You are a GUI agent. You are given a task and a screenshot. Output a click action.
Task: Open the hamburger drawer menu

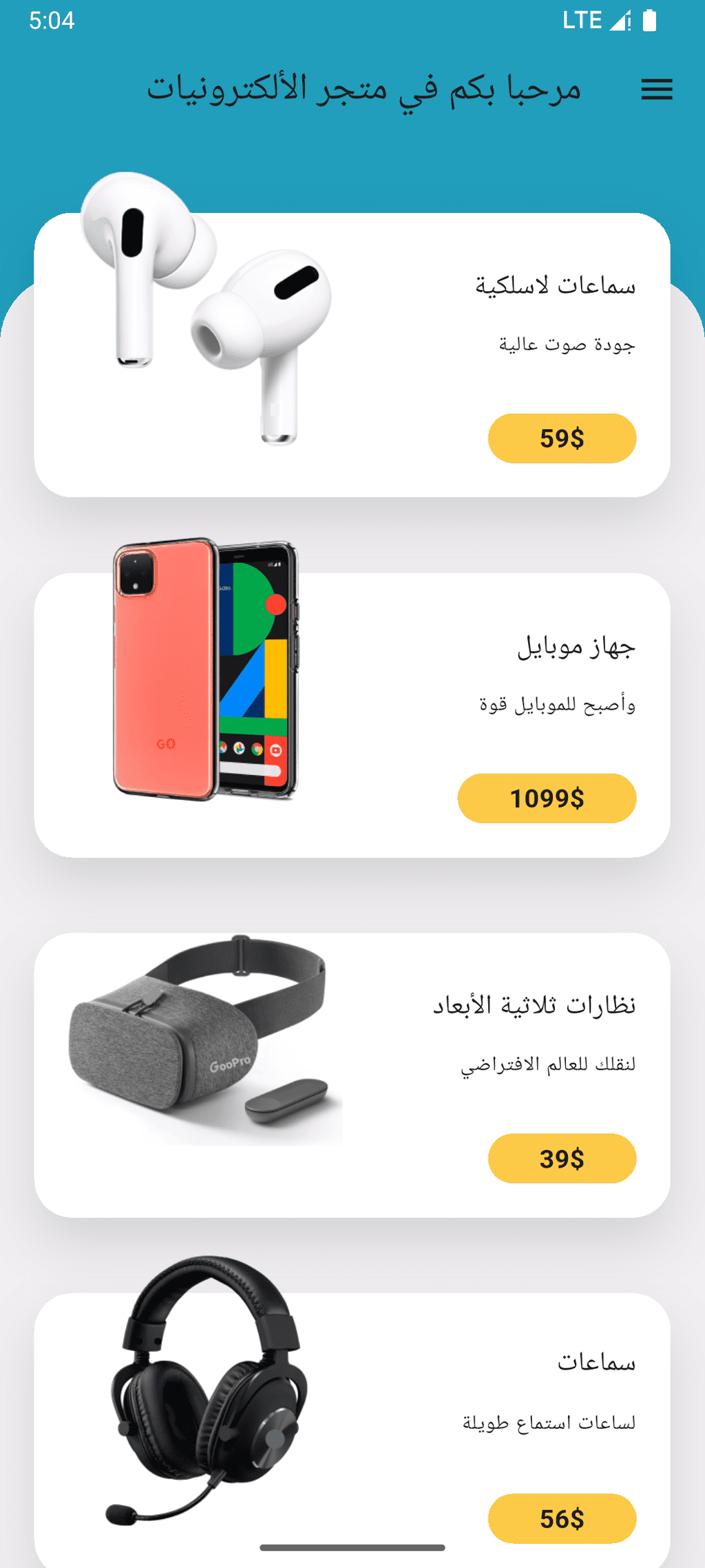[x=656, y=90]
